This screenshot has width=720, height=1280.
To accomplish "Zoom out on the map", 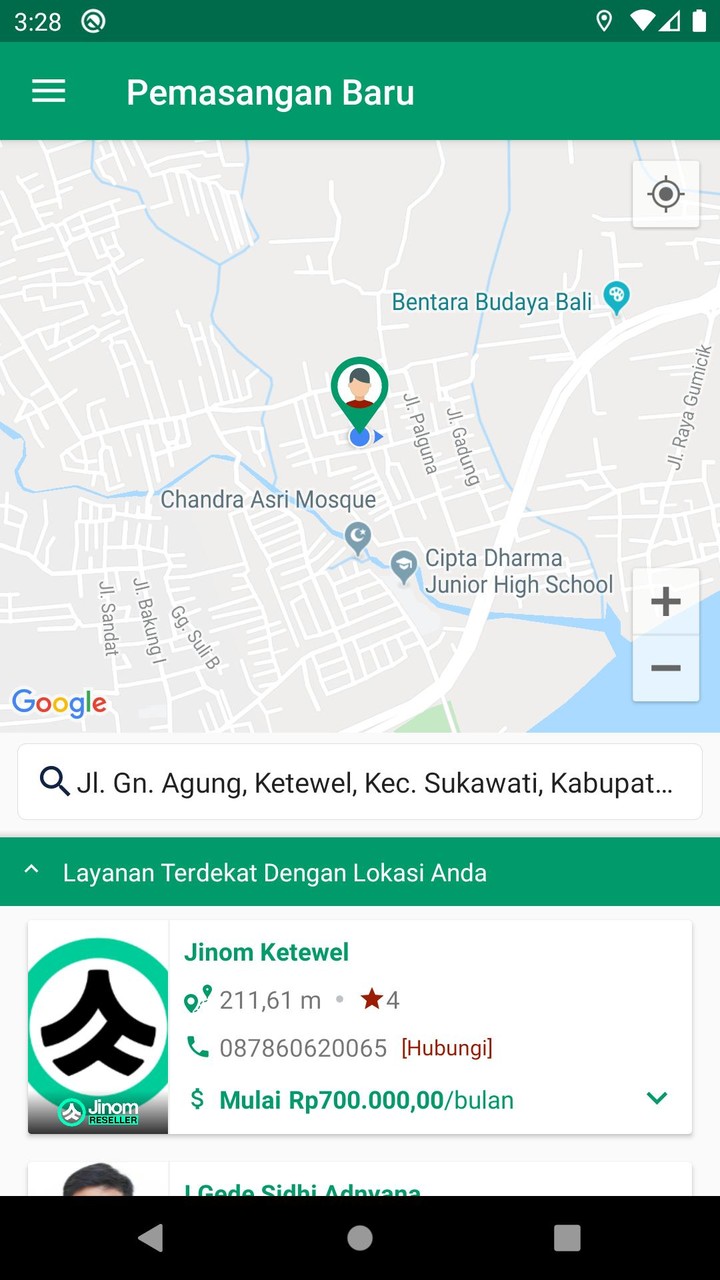I will (666, 668).
